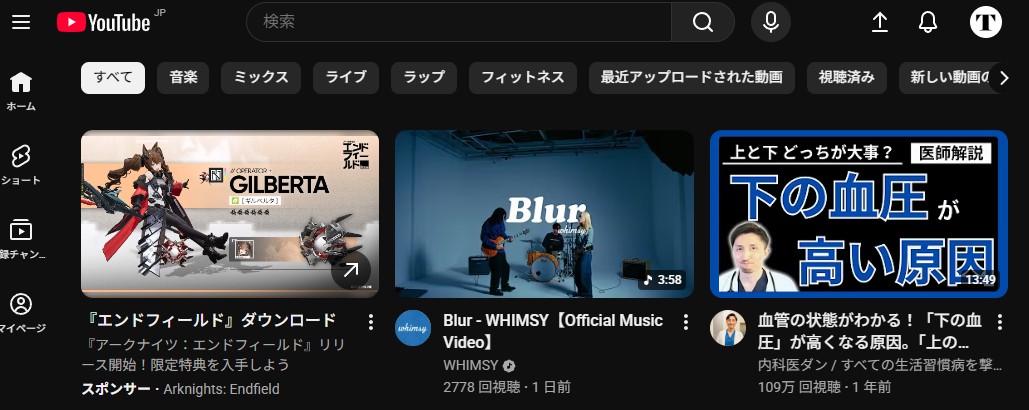
Task: Play the Blur WHIMSY music video thumbnail
Action: click(544, 214)
